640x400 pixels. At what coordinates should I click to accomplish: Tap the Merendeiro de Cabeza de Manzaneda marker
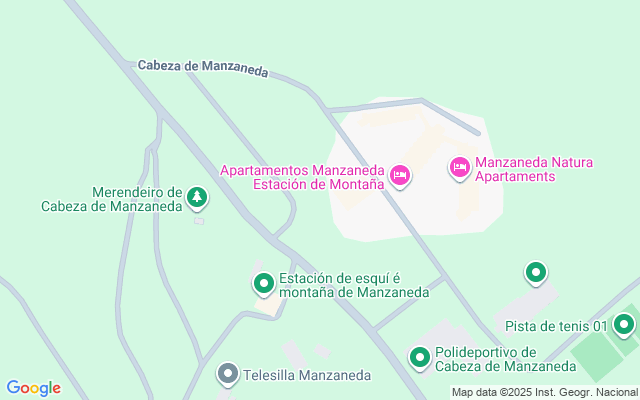point(198,197)
